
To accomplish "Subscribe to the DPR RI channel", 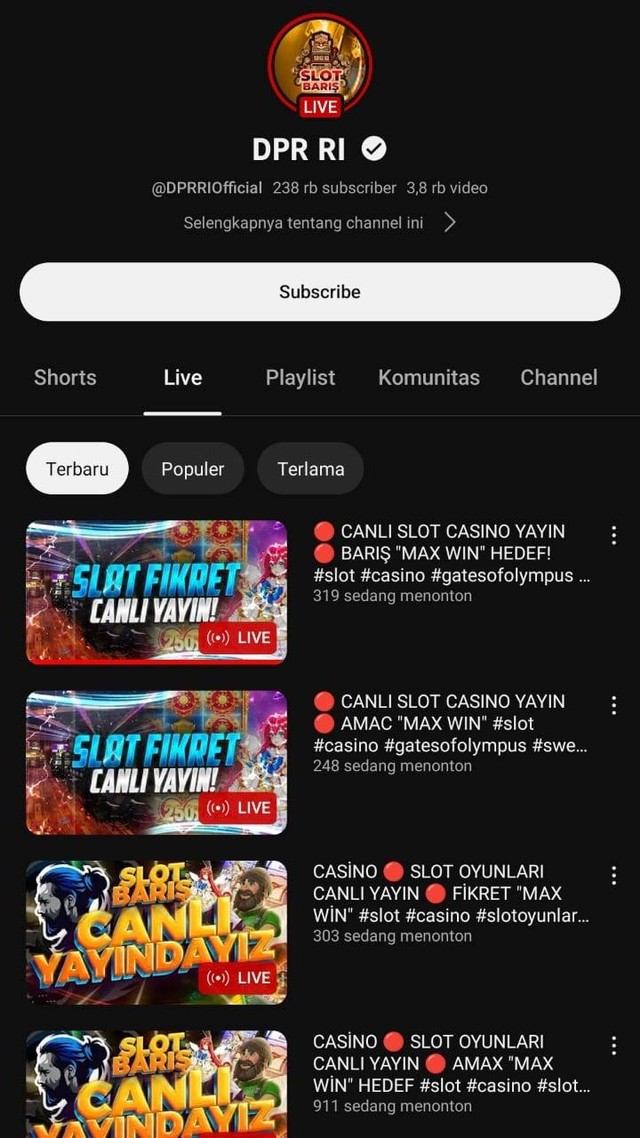I will pos(320,292).
